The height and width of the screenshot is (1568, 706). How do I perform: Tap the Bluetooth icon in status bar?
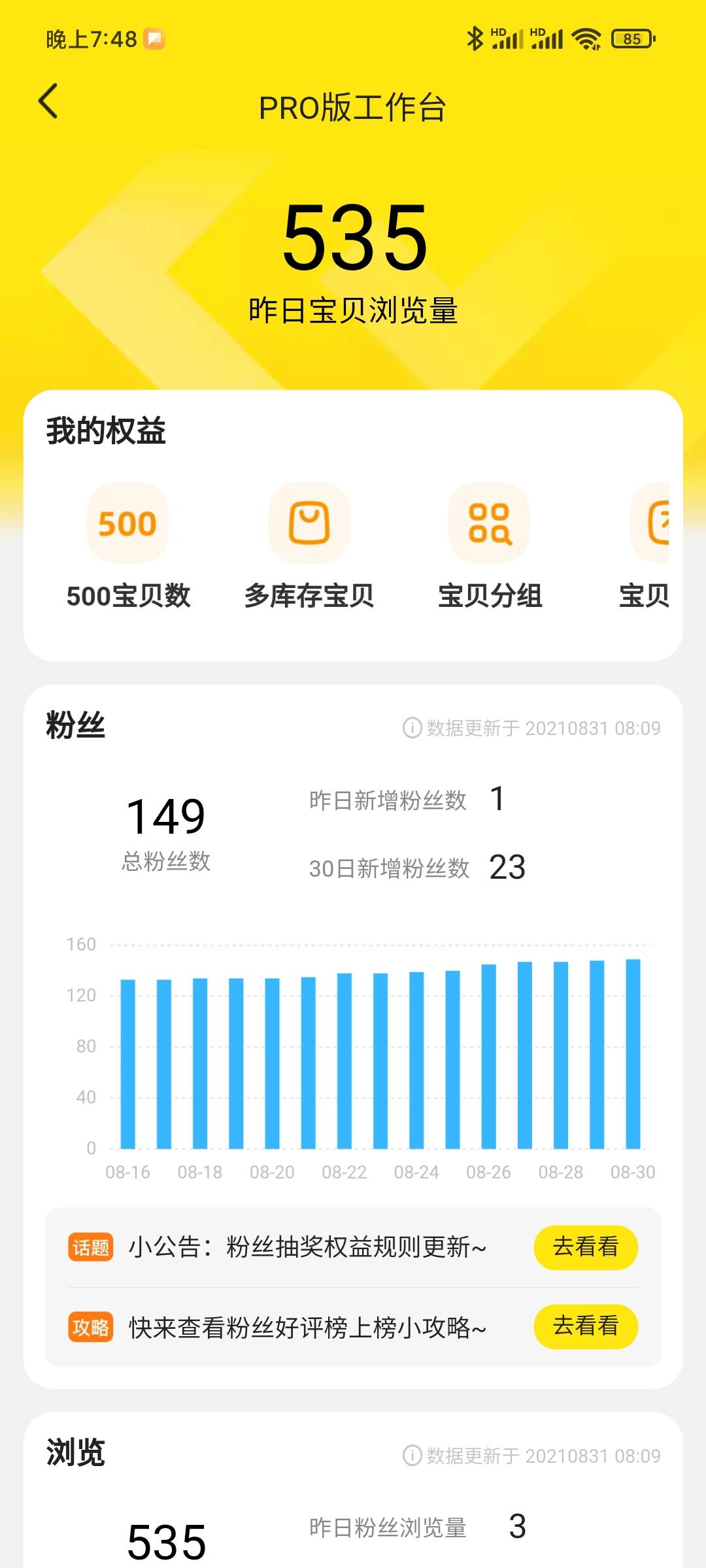[476, 39]
